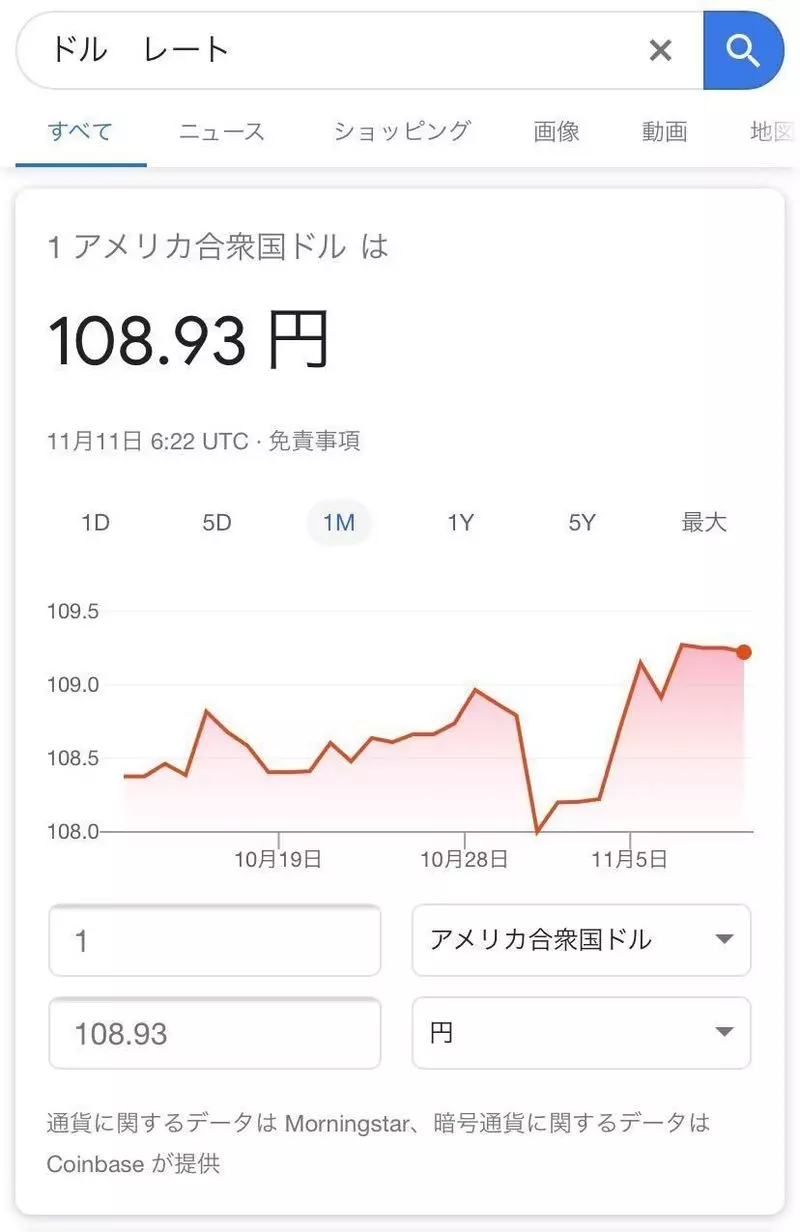Switch to the ショッピング tab

click(x=401, y=131)
